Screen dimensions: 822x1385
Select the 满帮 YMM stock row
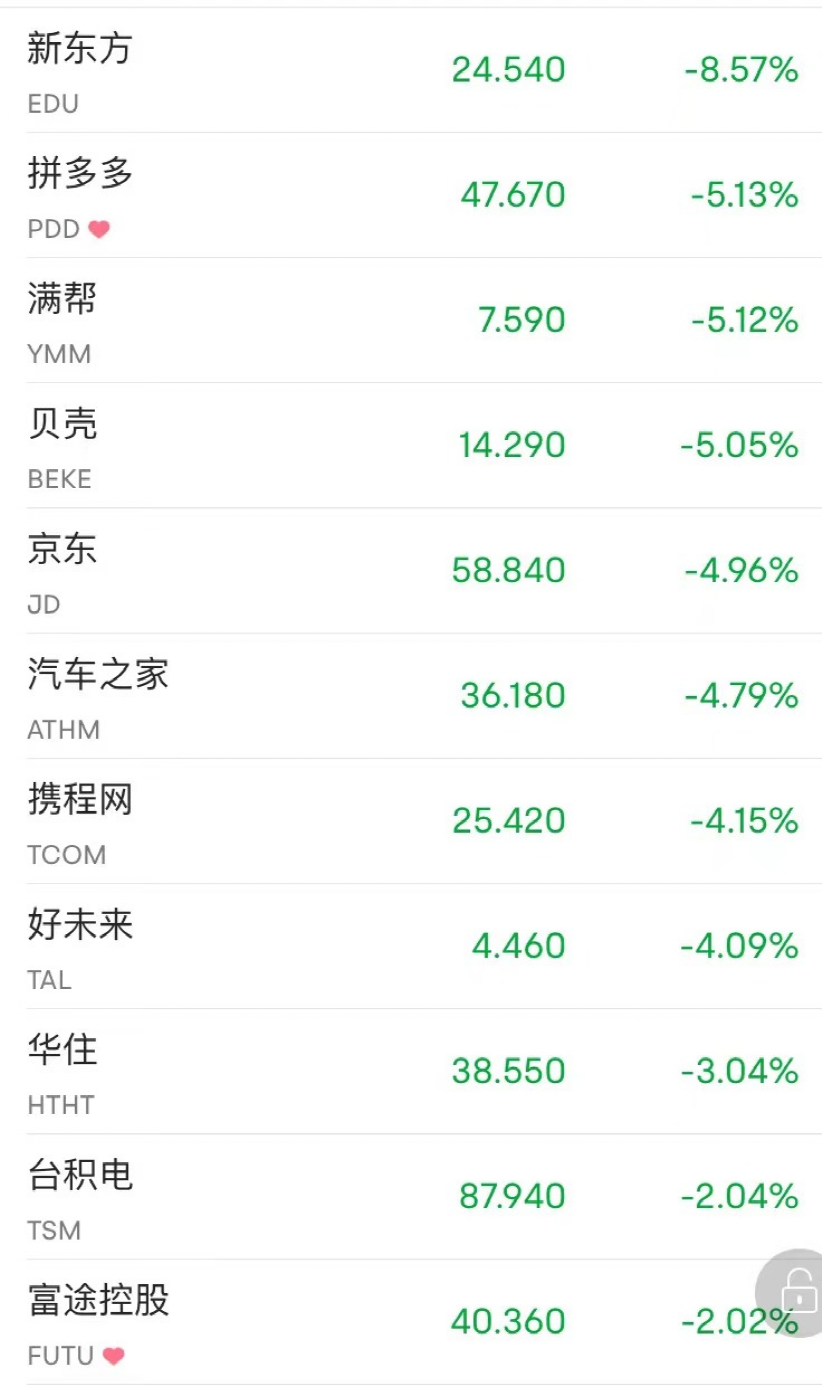pyautogui.click(x=411, y=320)
